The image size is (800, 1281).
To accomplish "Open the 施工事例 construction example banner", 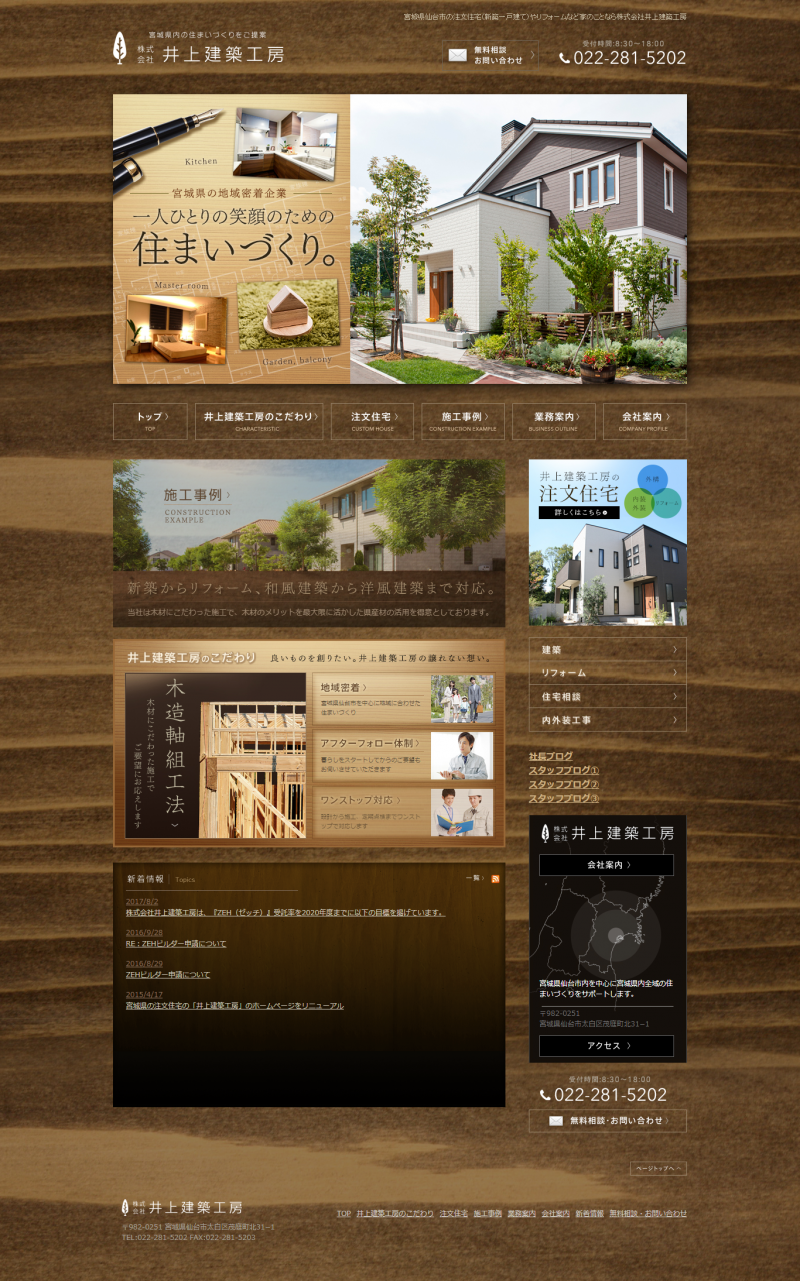I will (x=309, y=543).
